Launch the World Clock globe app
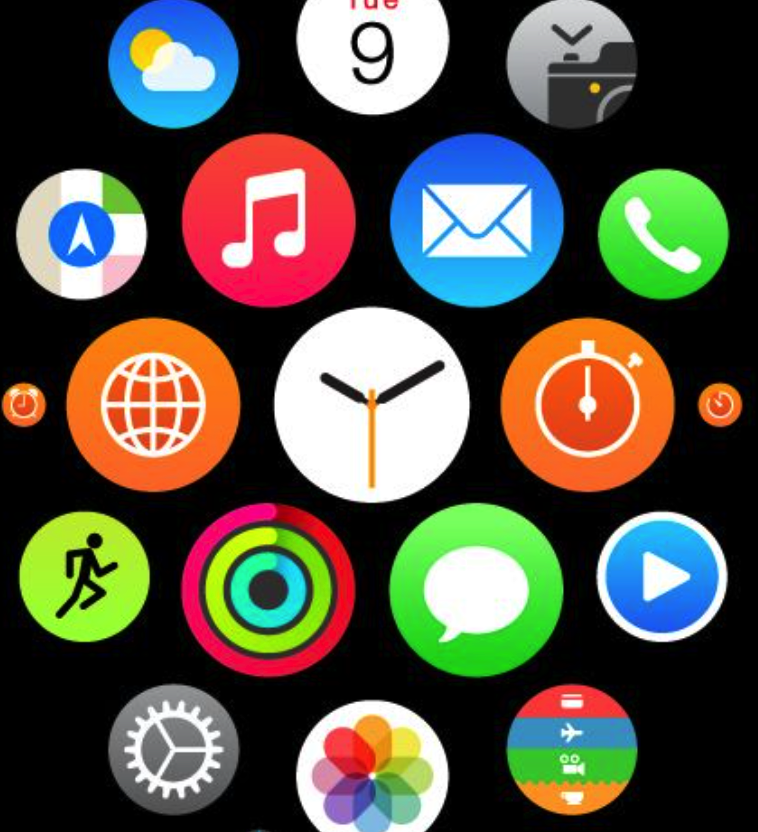758x832 pixels. coord(153,404)
